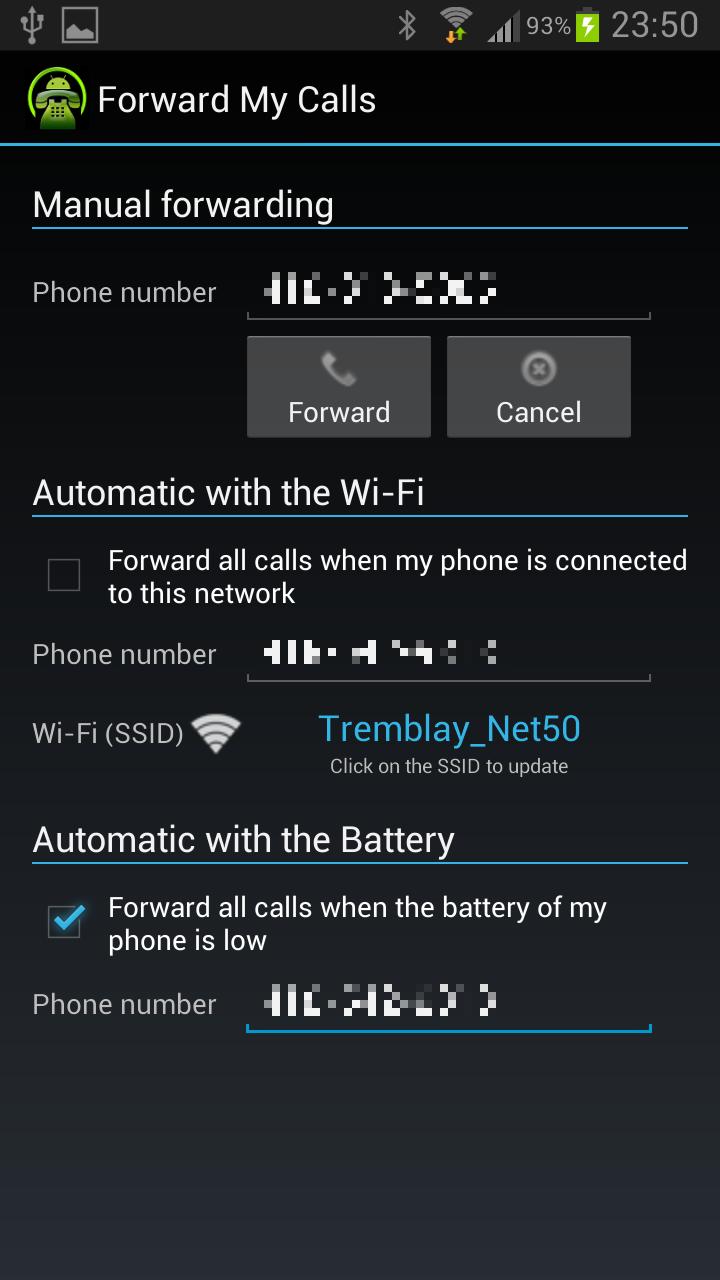
Task: Cancel manual call forwarding
Action: pos(538,387)
